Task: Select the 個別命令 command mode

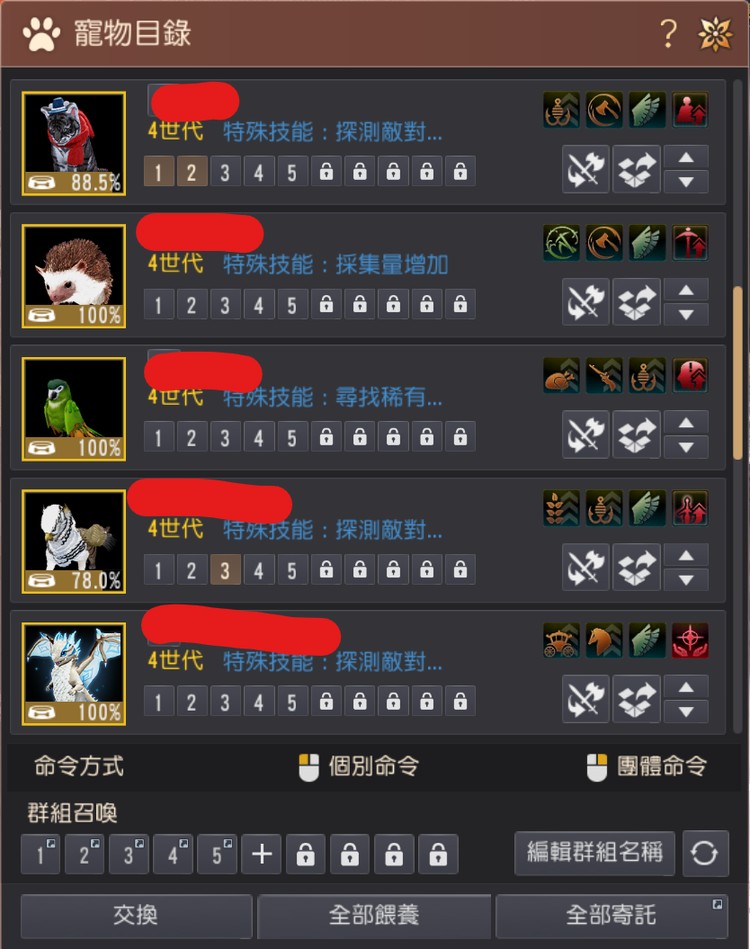Action: [359, 767]
